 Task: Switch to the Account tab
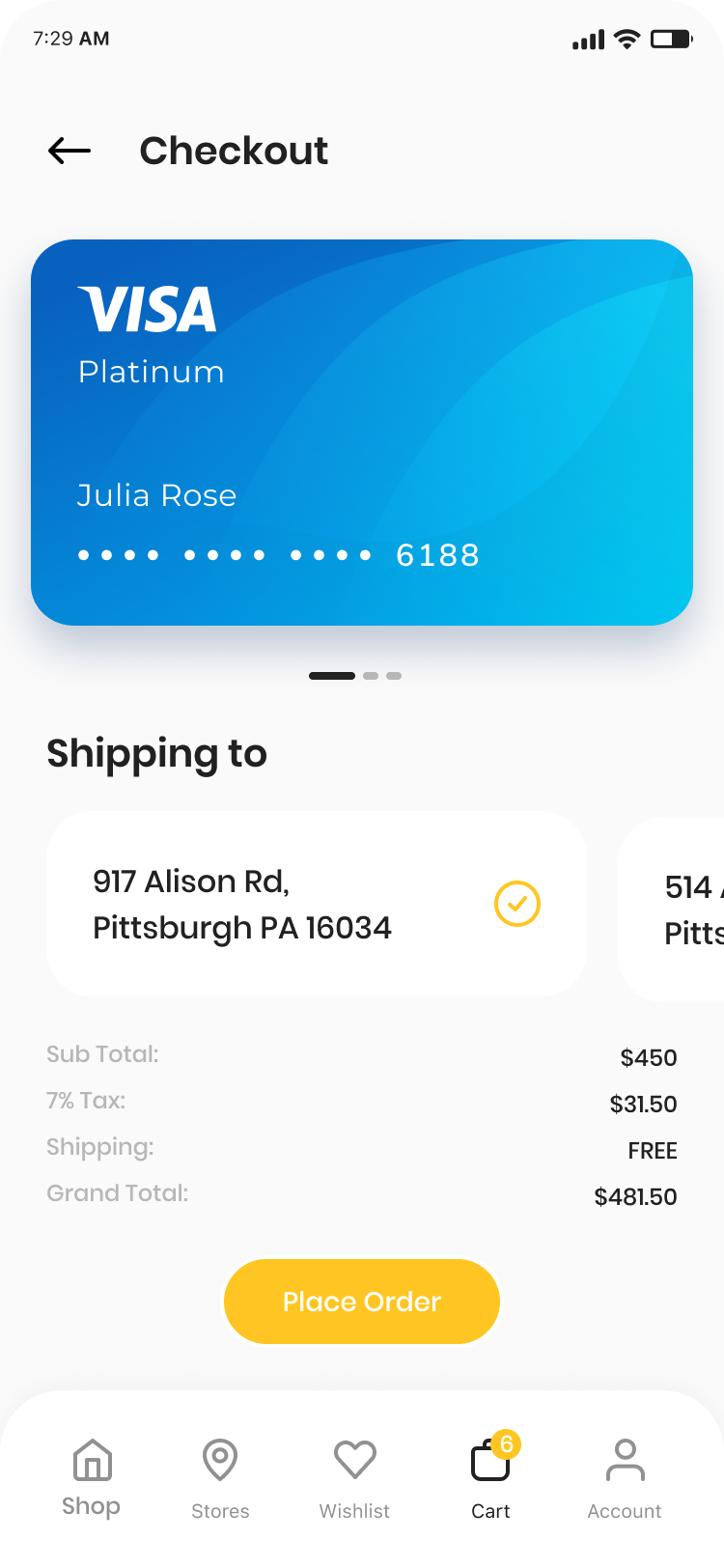(625, 1478)
